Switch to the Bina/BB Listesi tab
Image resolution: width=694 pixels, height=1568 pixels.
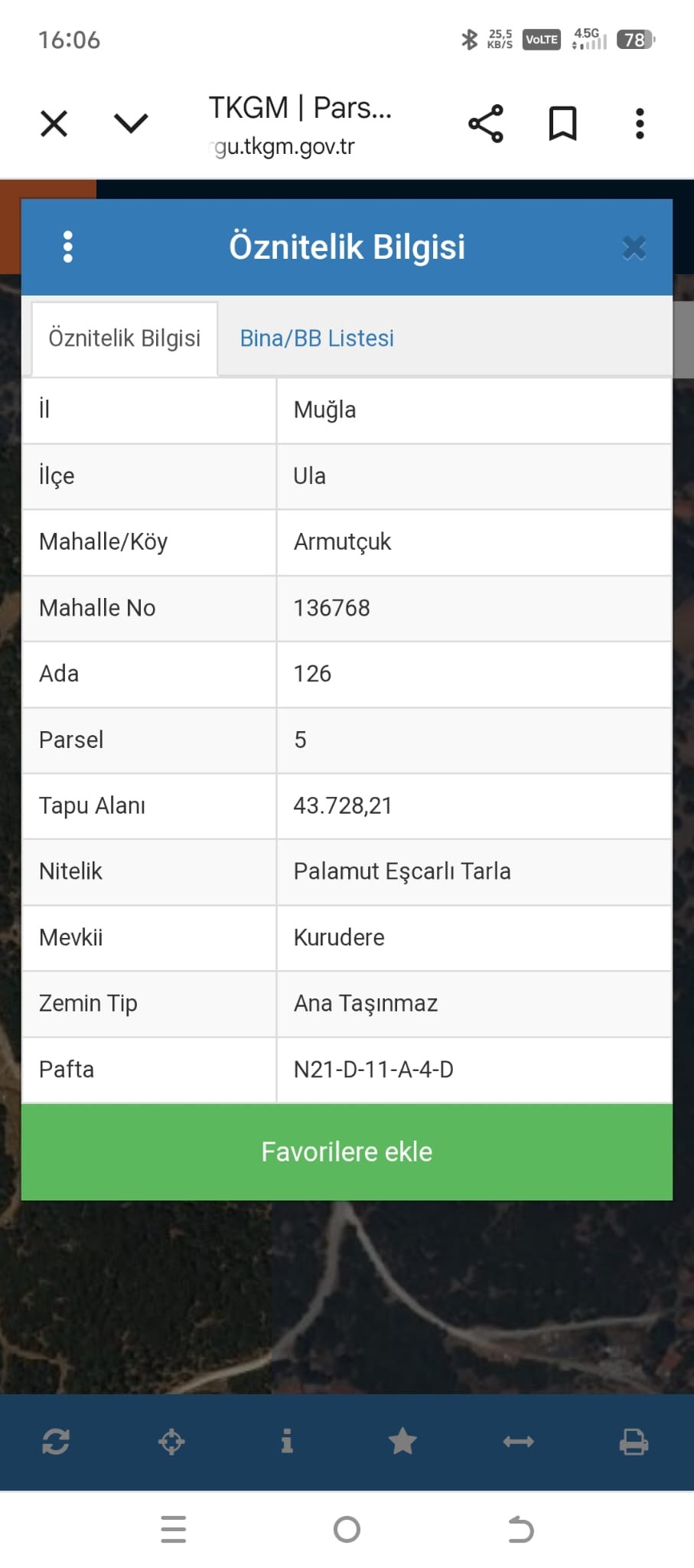coord(315,338)
